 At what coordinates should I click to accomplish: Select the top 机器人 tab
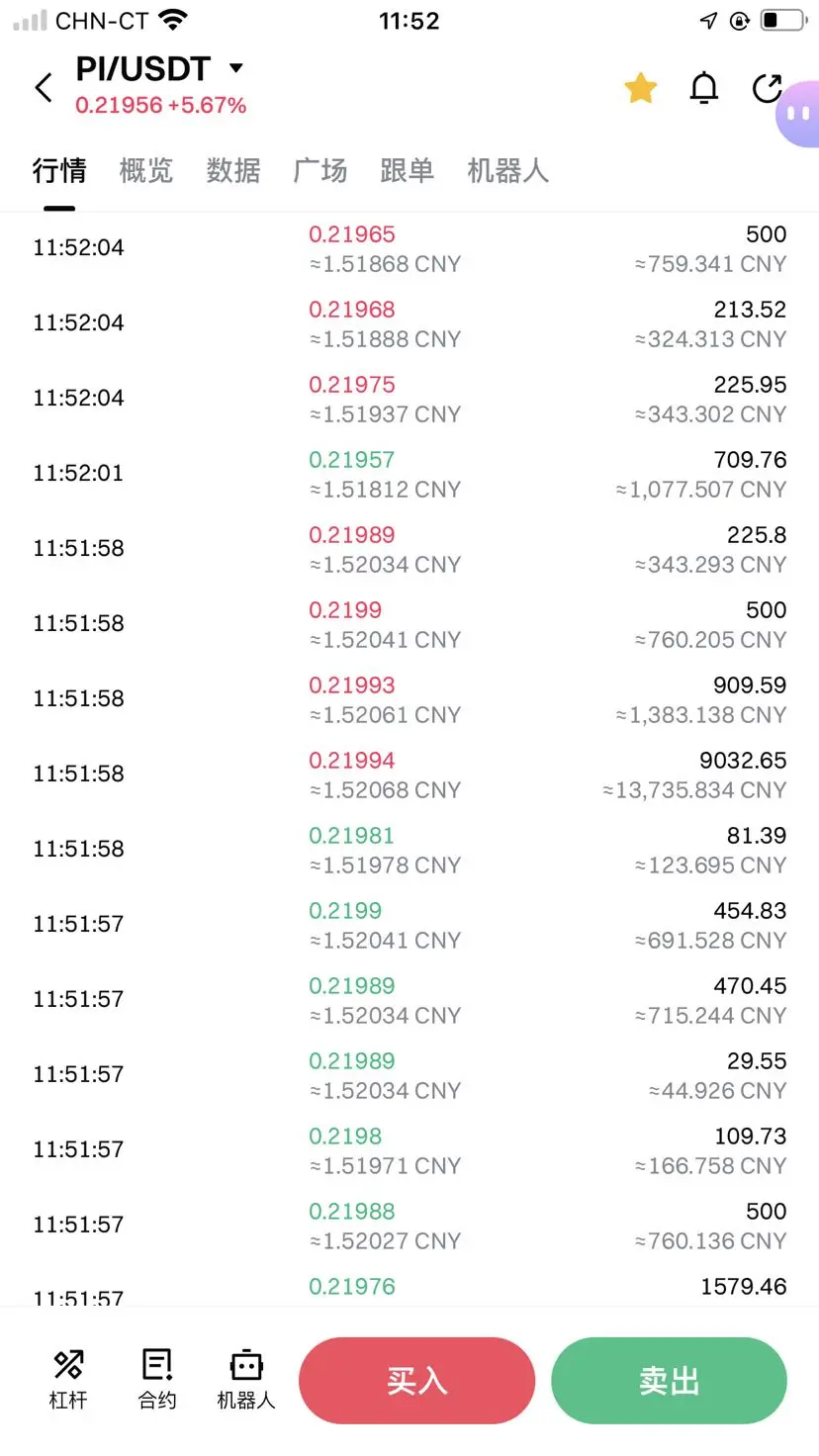point(507,170)
